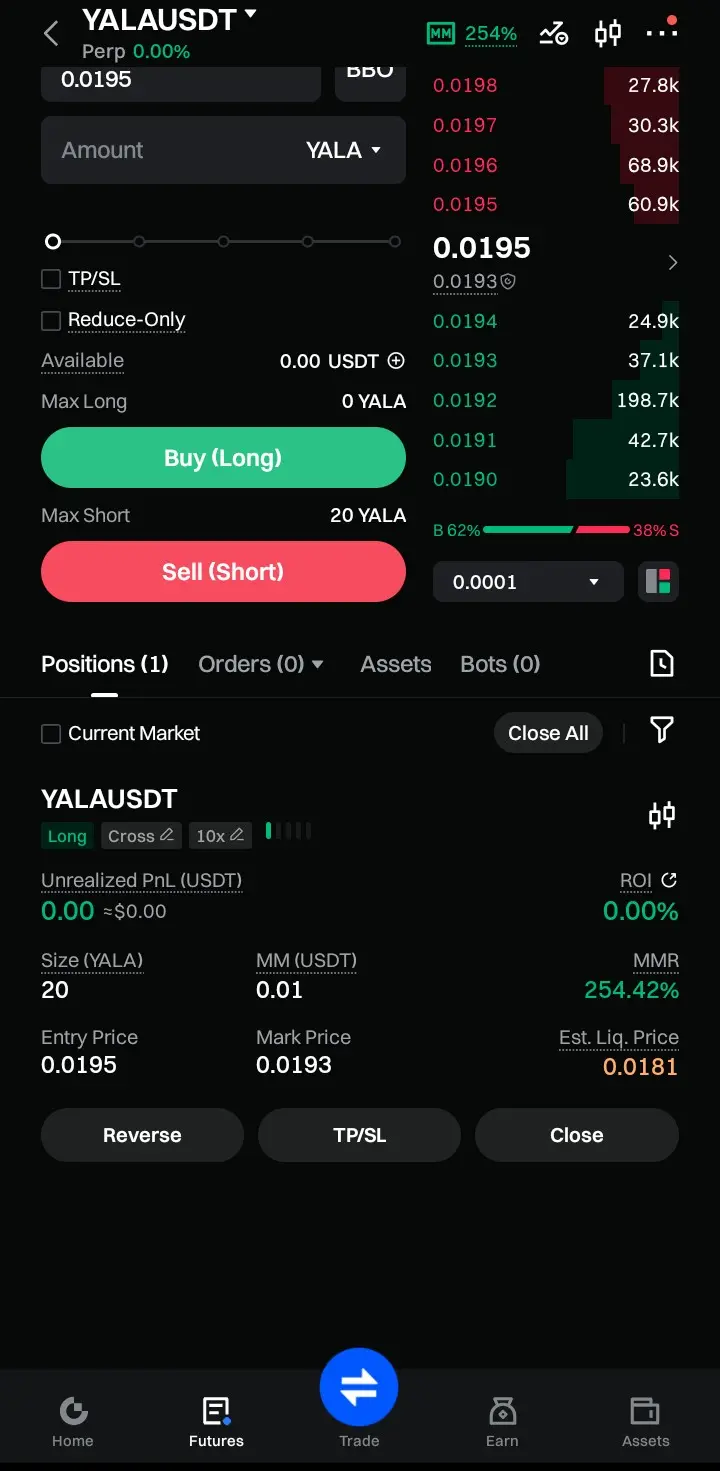
Task: Go to the Earn tab
Action: pos(502,1421)
